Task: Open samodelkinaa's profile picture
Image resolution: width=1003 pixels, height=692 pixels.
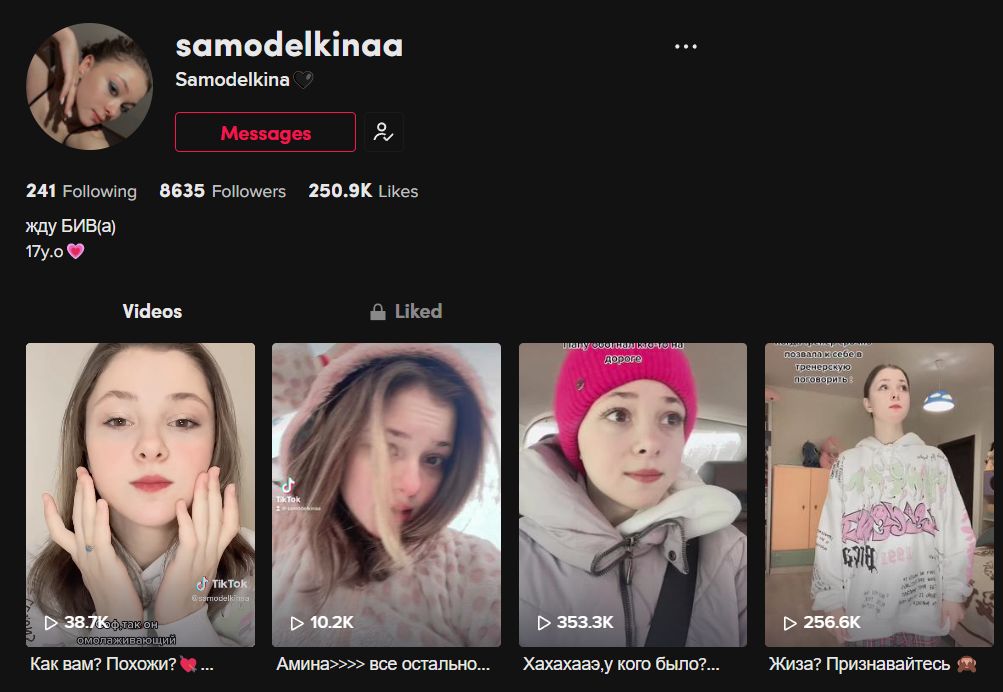Action: (x=89, y=86)
